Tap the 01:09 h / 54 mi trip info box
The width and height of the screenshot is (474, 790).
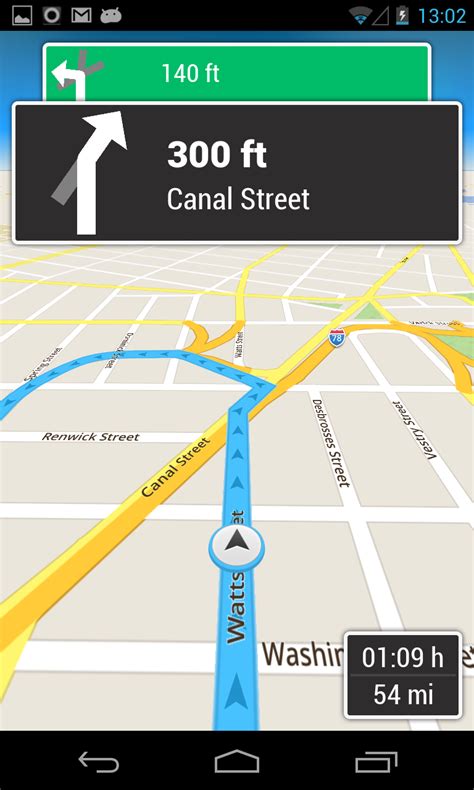pos(403,676)
